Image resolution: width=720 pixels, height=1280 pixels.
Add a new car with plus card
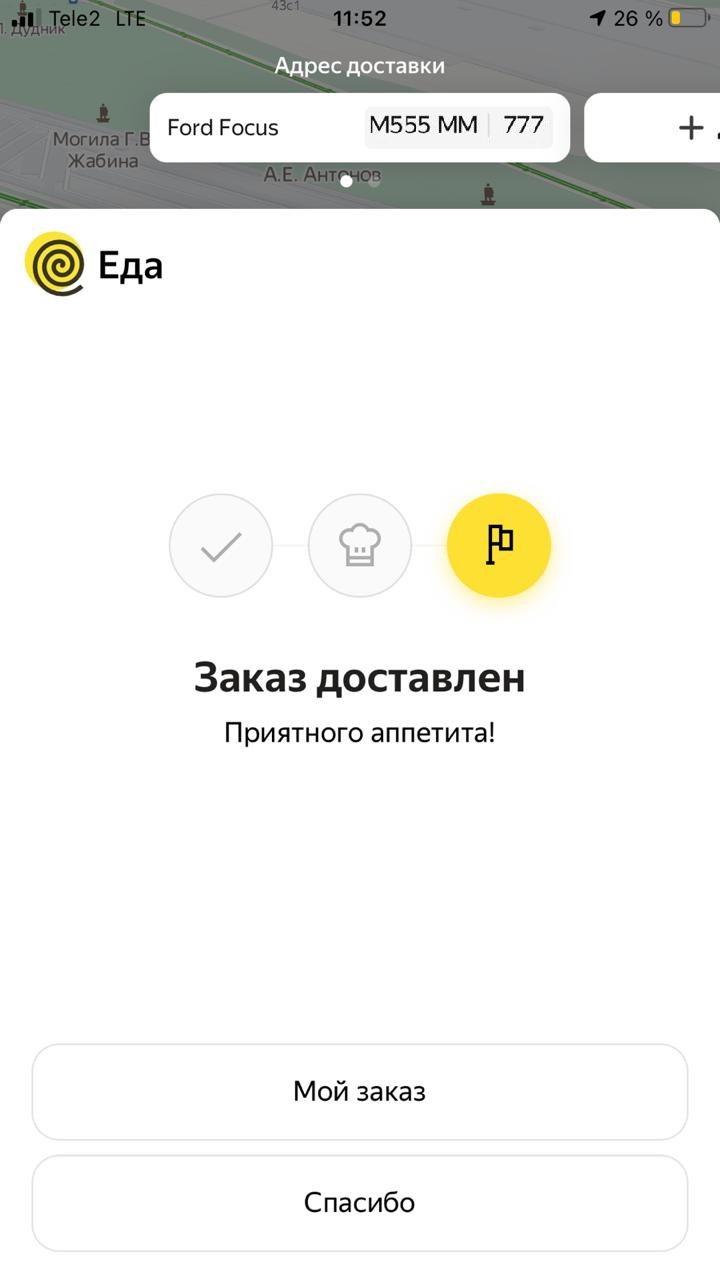pyautogui.click(x=652, y=127)
